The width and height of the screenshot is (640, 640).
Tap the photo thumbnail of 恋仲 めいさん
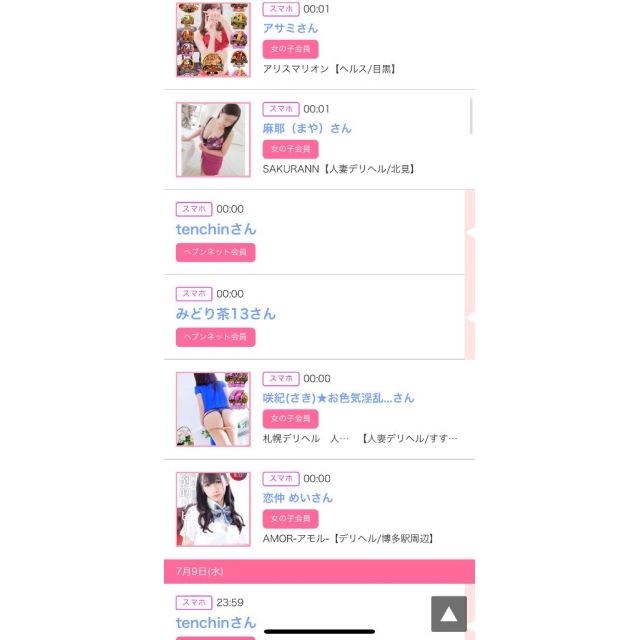213,509
